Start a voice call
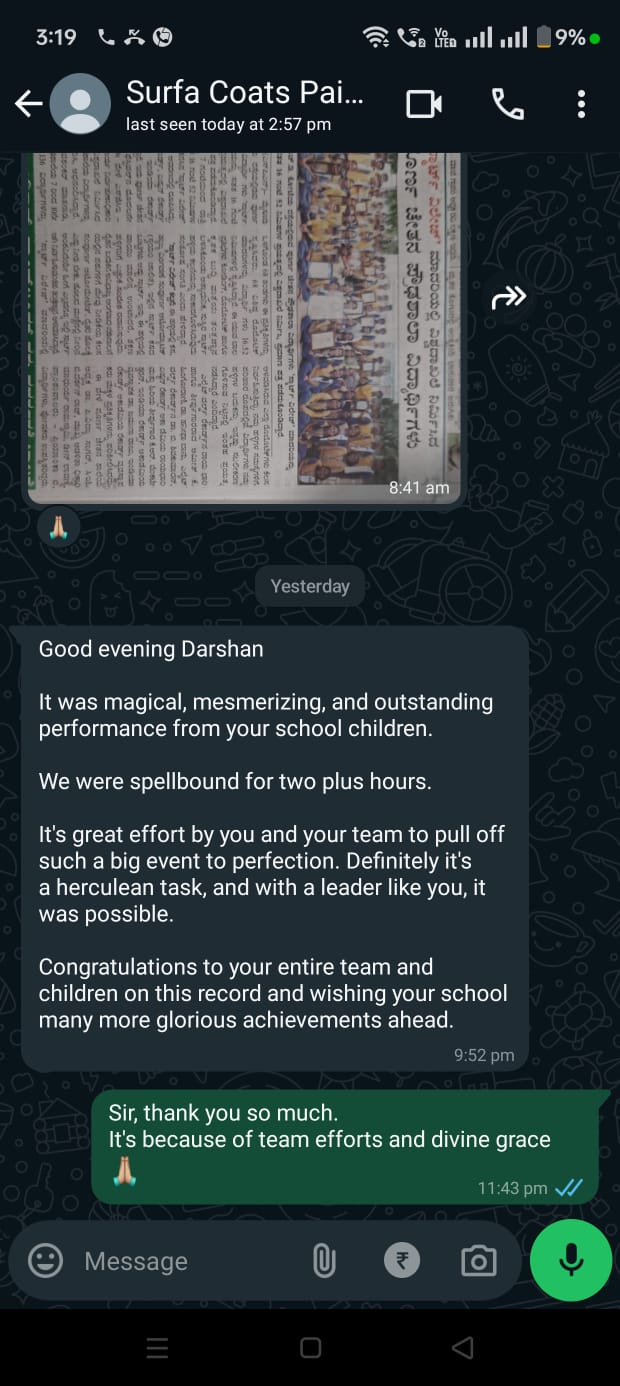Viewport: 620px width, 1386px height. (x=508, y=104)
